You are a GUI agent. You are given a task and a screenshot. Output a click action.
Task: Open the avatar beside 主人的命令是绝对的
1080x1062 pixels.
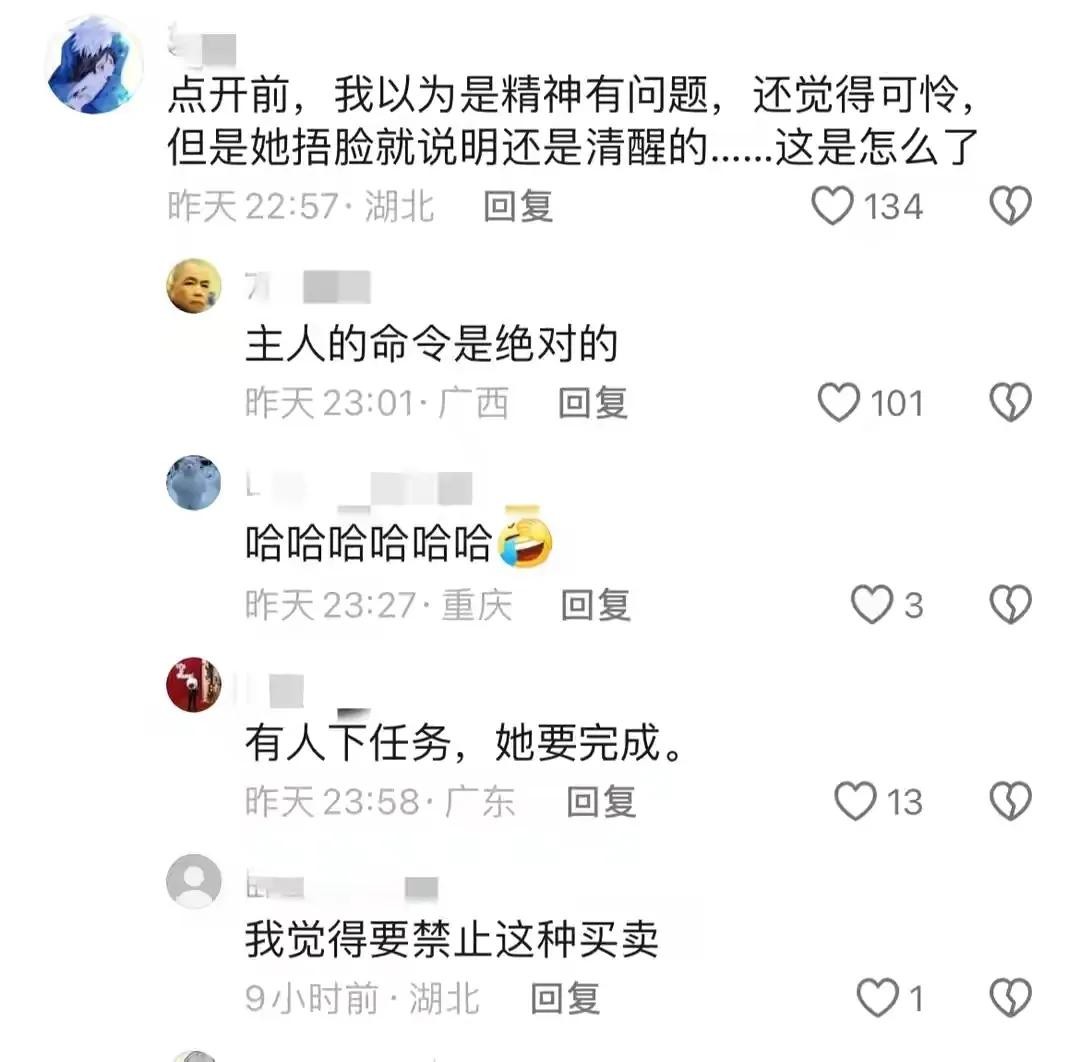(x=194, y=286)
